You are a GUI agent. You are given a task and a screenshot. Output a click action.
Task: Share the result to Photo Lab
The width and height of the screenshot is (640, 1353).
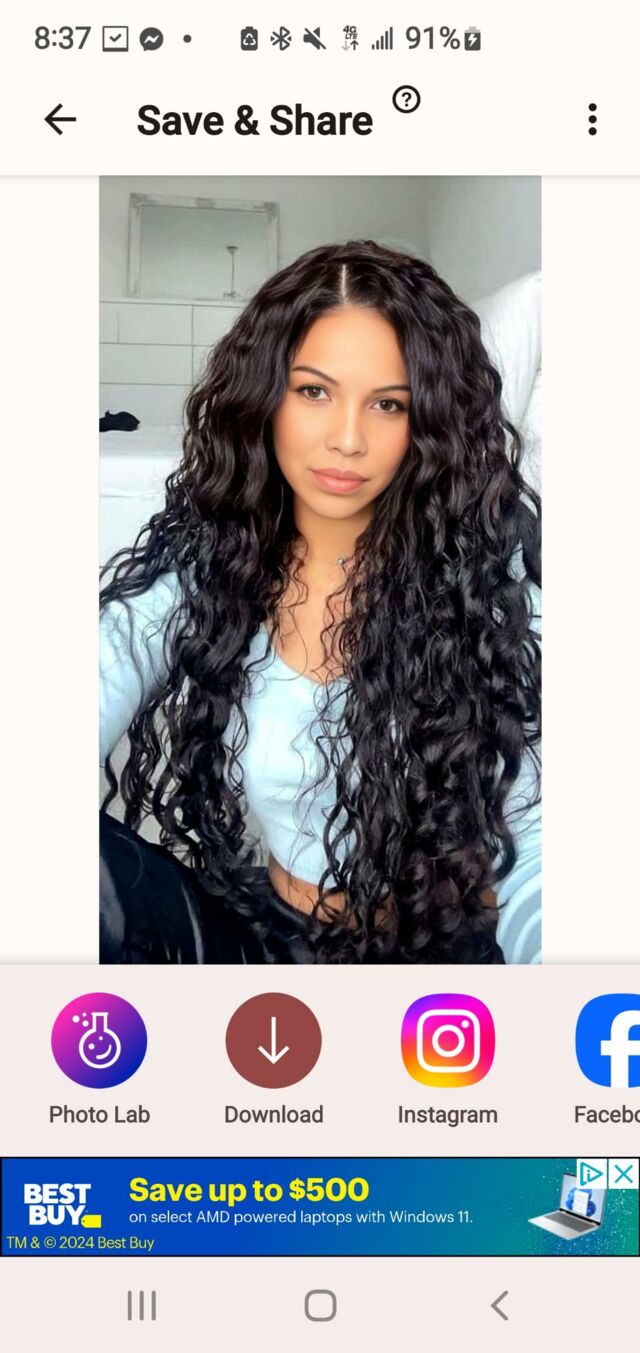tap(99, 1040)
